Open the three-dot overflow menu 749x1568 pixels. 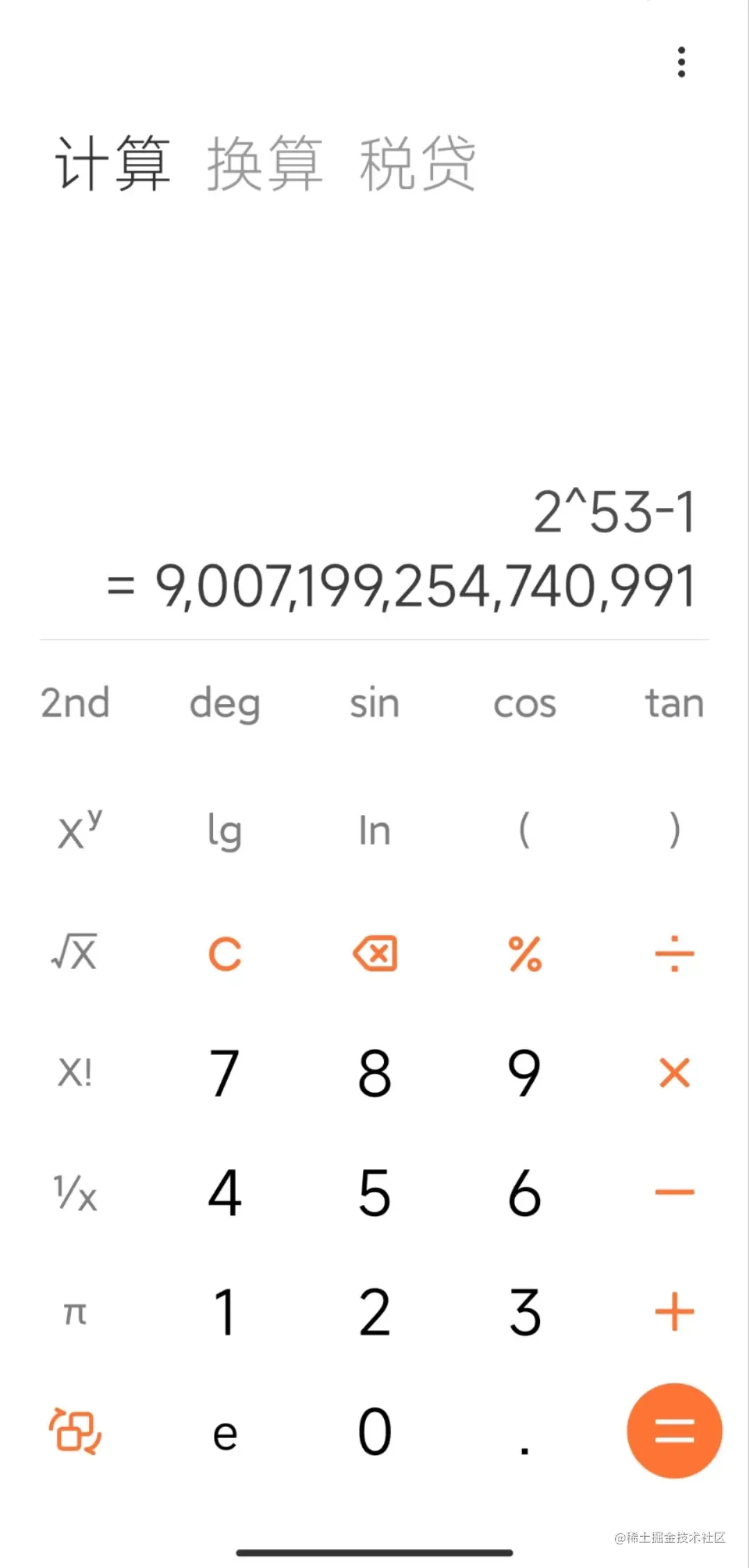[681, 63]
